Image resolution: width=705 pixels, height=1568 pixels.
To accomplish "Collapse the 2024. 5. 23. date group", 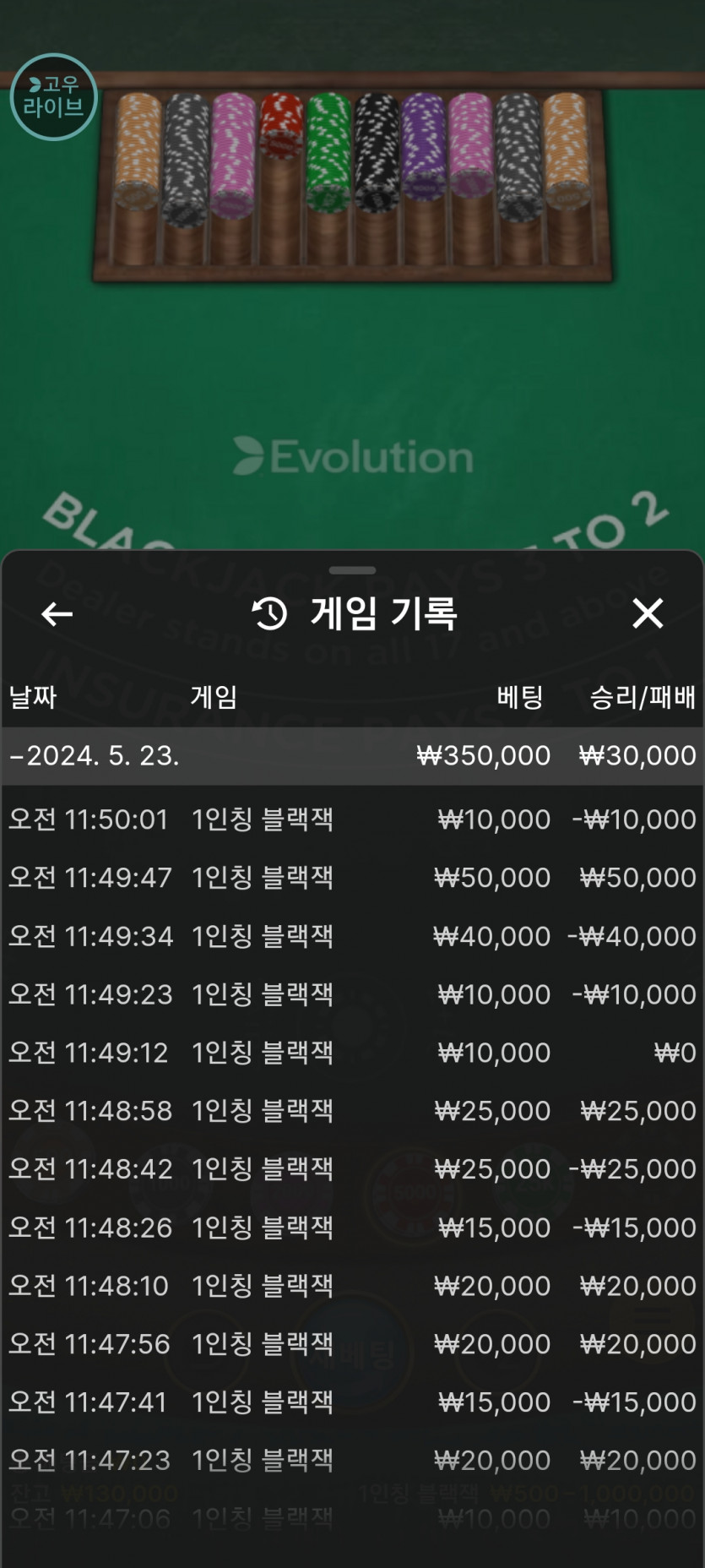I will (x=353, y=755).
